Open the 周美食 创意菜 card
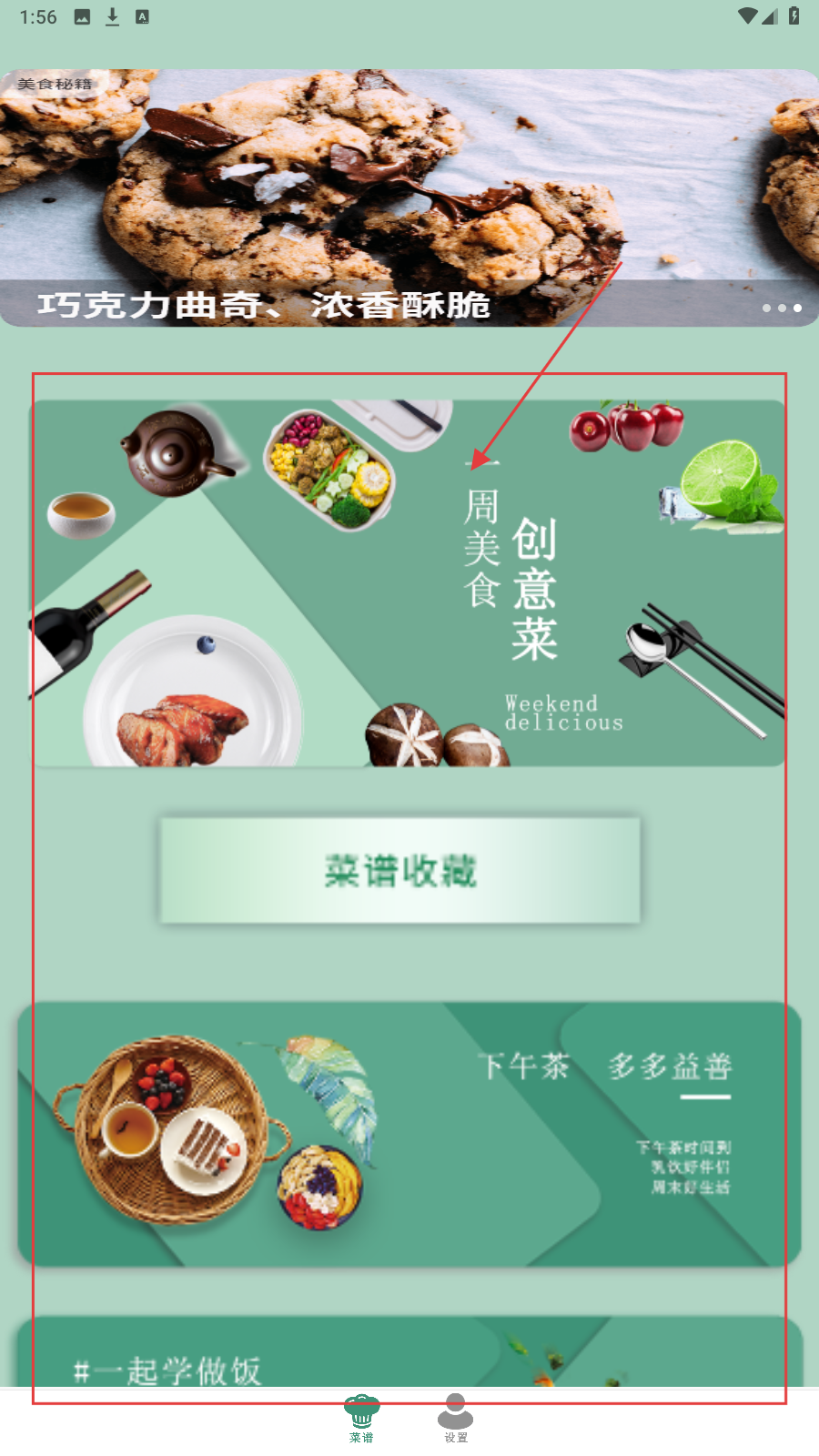819x1456 pixels. coord(409,582)
